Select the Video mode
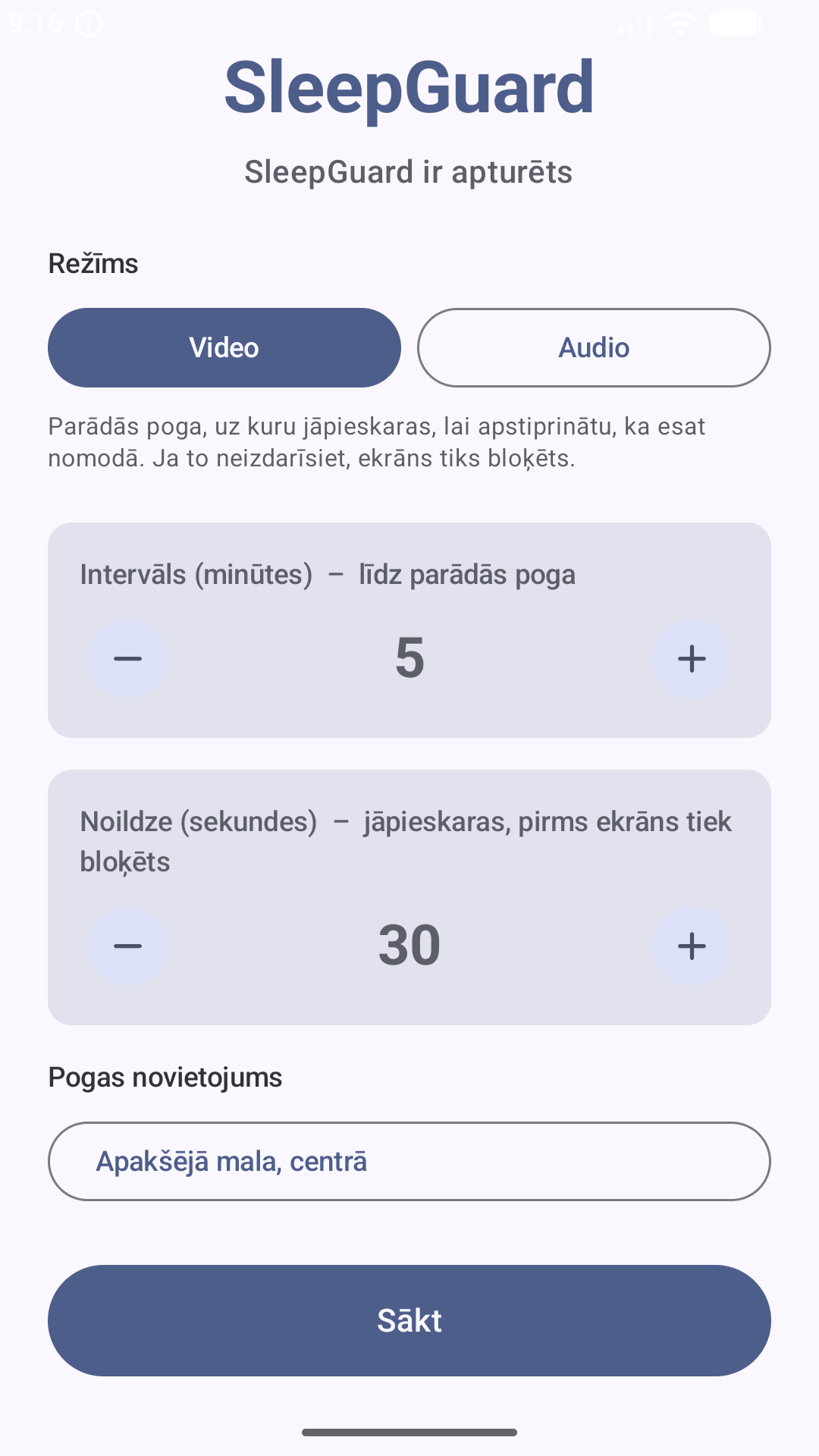The image size is (819, 1456). (224, 347)
